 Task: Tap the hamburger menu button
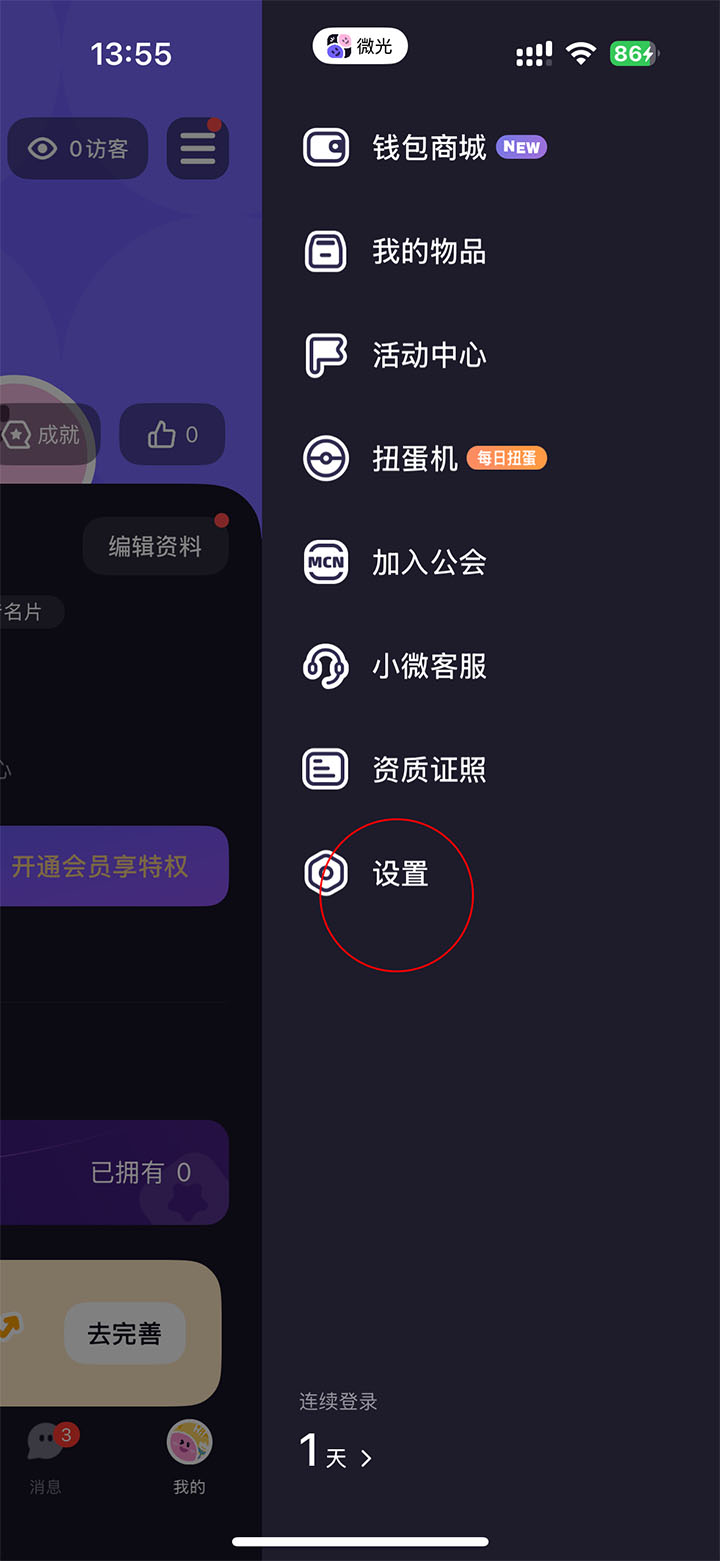[197, 149]
